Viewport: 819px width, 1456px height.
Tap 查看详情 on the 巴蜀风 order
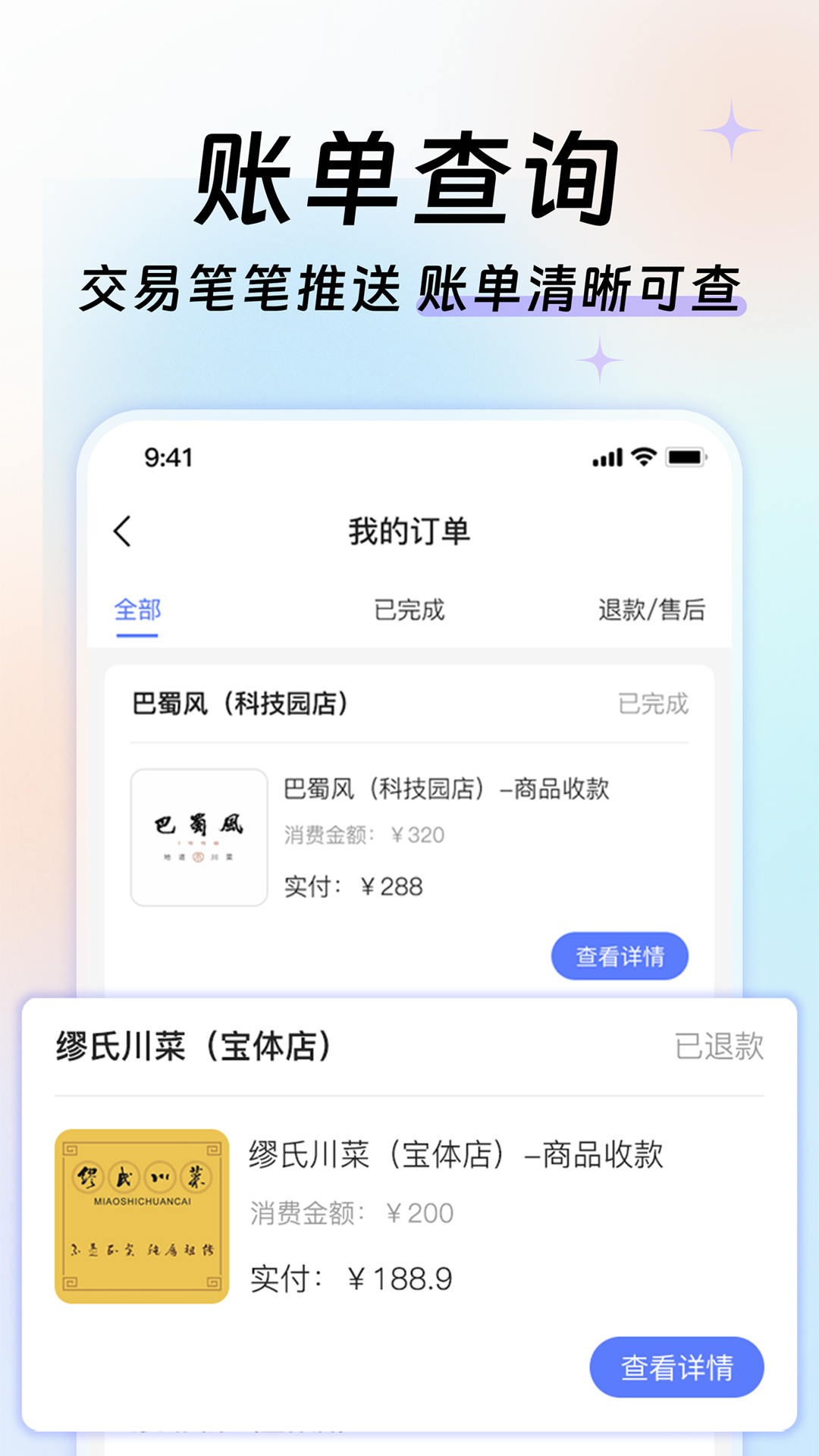[622, 956]
